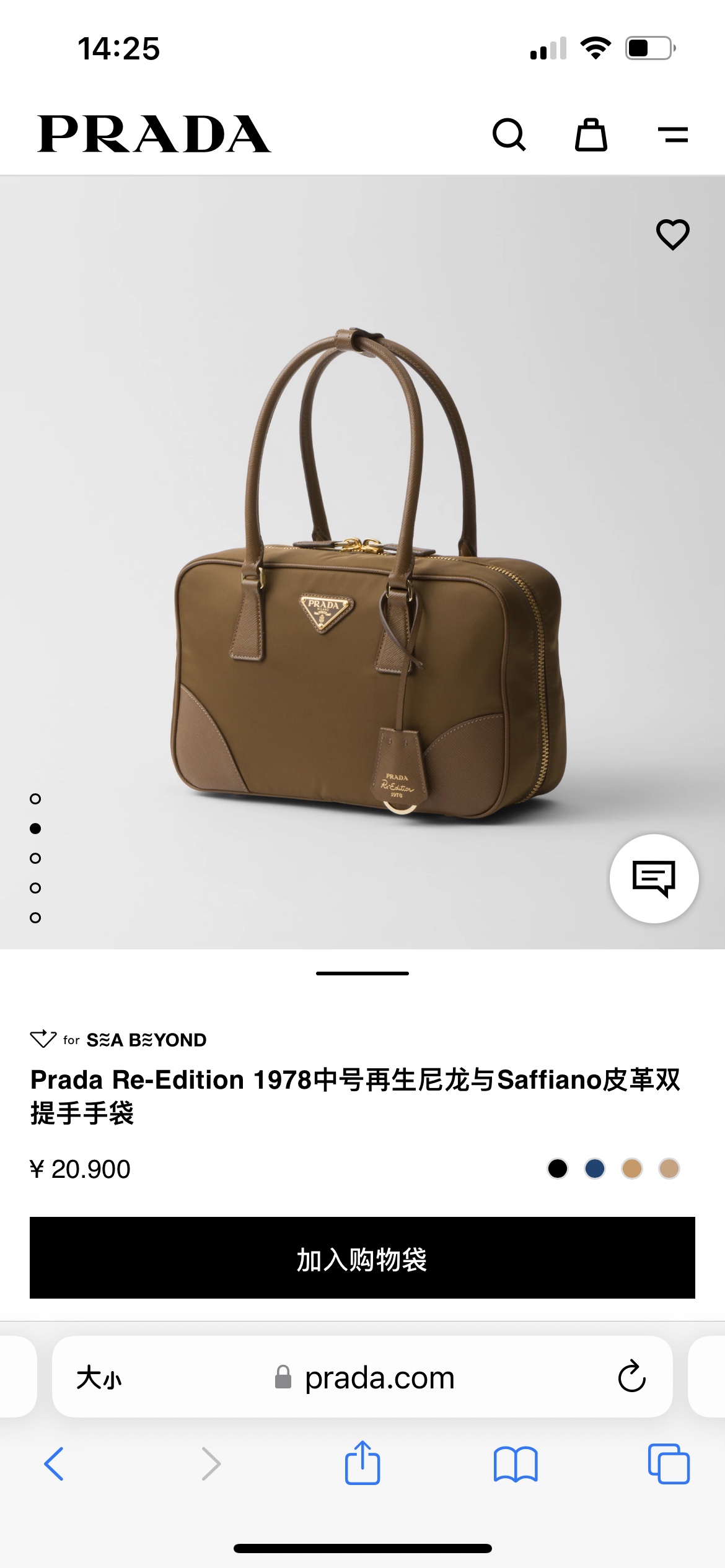The width and height of the screenshot is (725, 1568).
Task: Add bag to wishlist heart
Action: point(672,235)
